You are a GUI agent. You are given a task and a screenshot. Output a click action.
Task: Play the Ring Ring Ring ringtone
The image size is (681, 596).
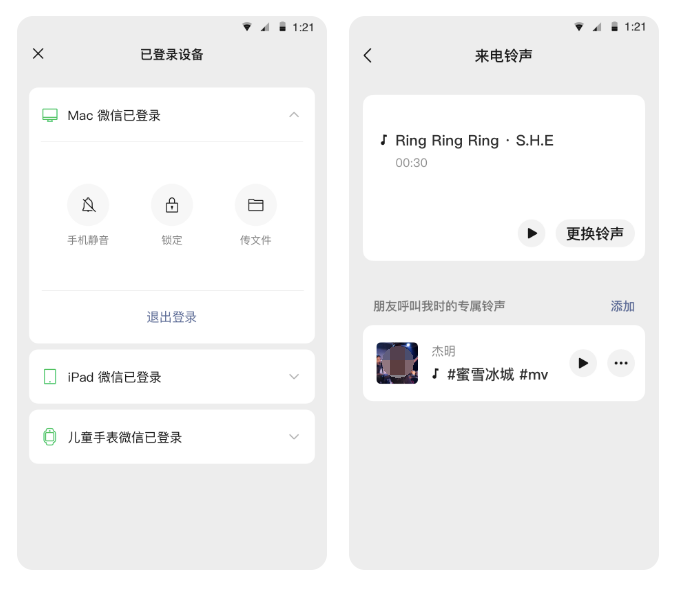[531, 233]
